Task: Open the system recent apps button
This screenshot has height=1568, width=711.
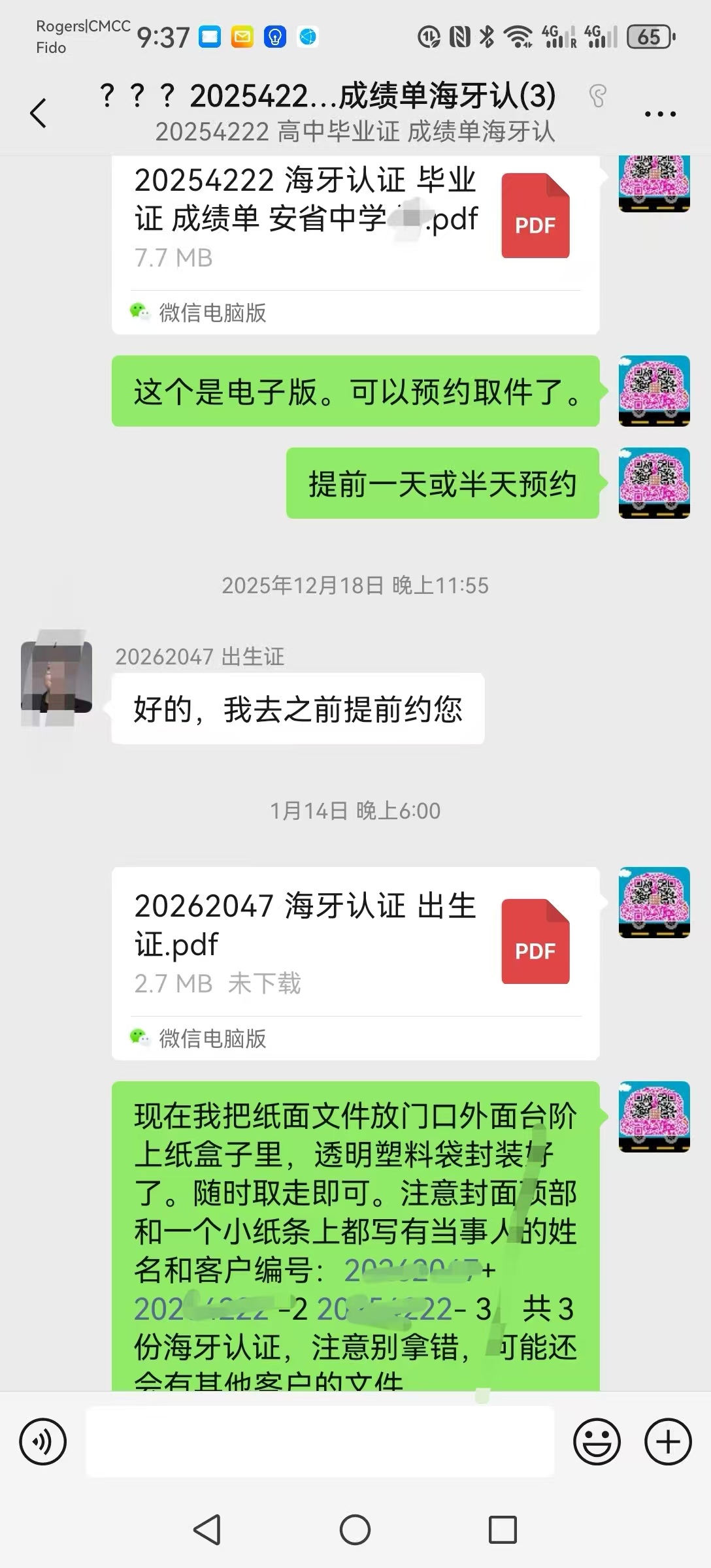Action: (x=503, y=1529)
